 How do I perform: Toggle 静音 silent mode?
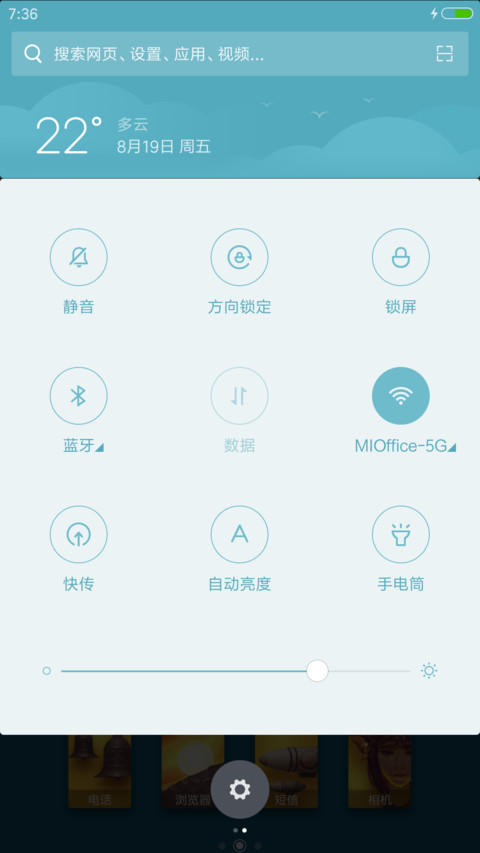click(x=78, y=257)
